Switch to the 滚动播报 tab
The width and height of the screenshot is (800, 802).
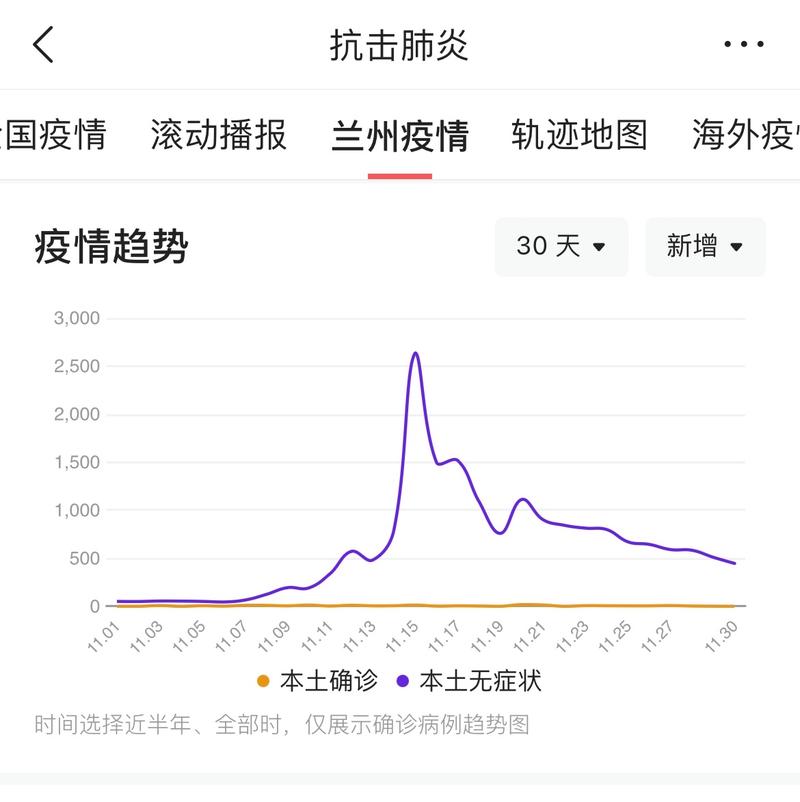(220, 133)
